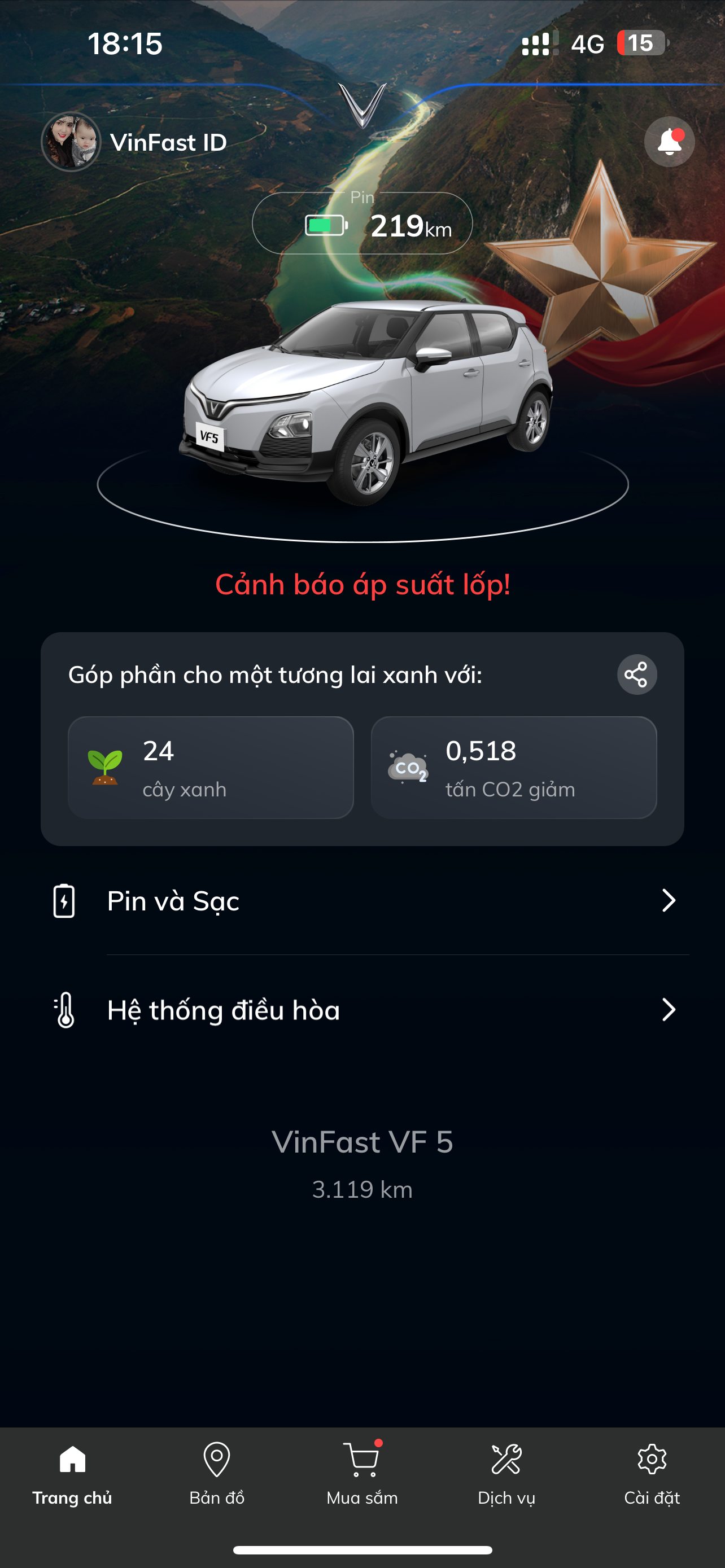The height and width of the screenshot is (1568, 725).
Task: Open the VinFast ID profile
Action: [x=134, y=142]
